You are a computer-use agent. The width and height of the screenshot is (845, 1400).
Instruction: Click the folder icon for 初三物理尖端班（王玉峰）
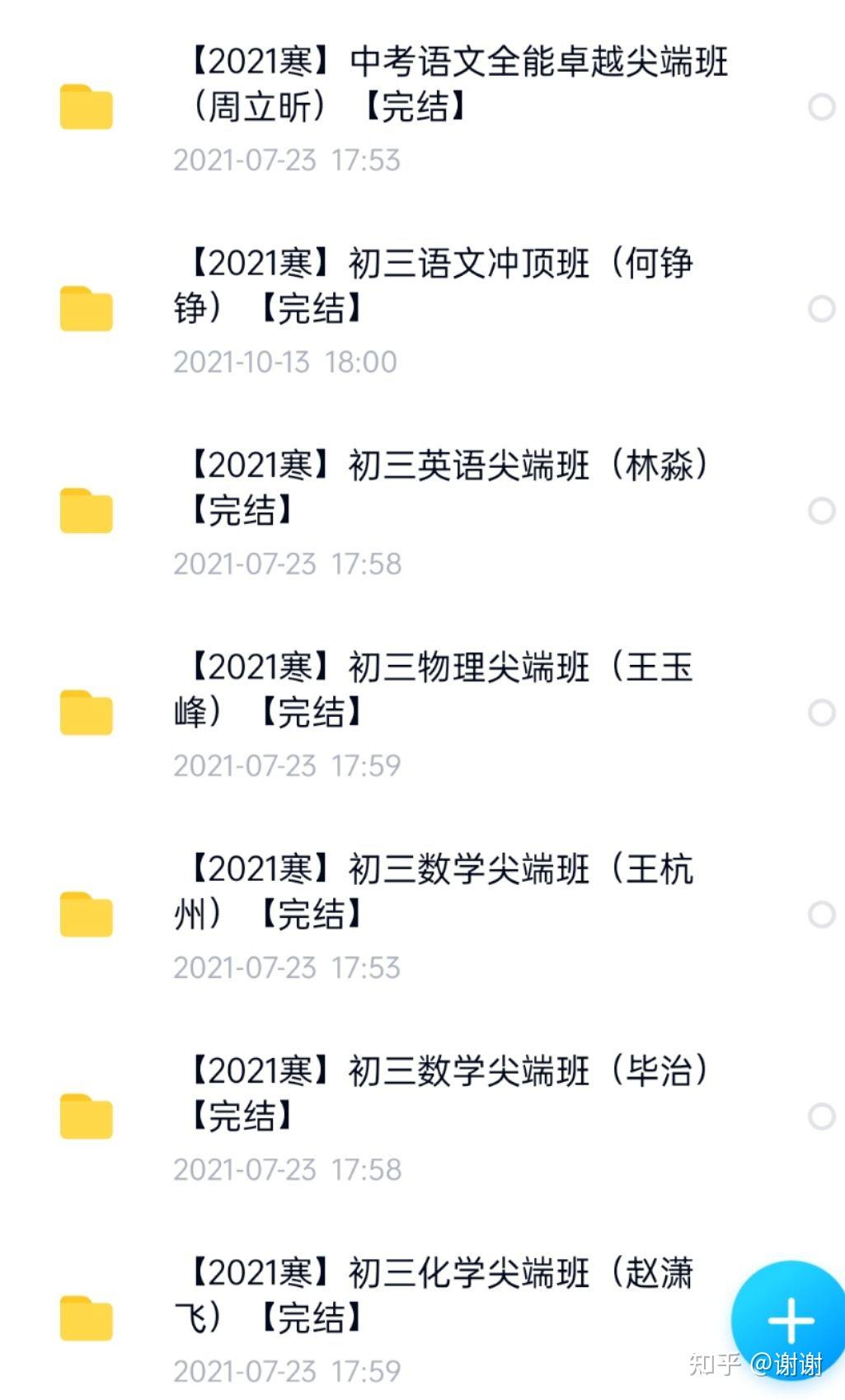86,713
